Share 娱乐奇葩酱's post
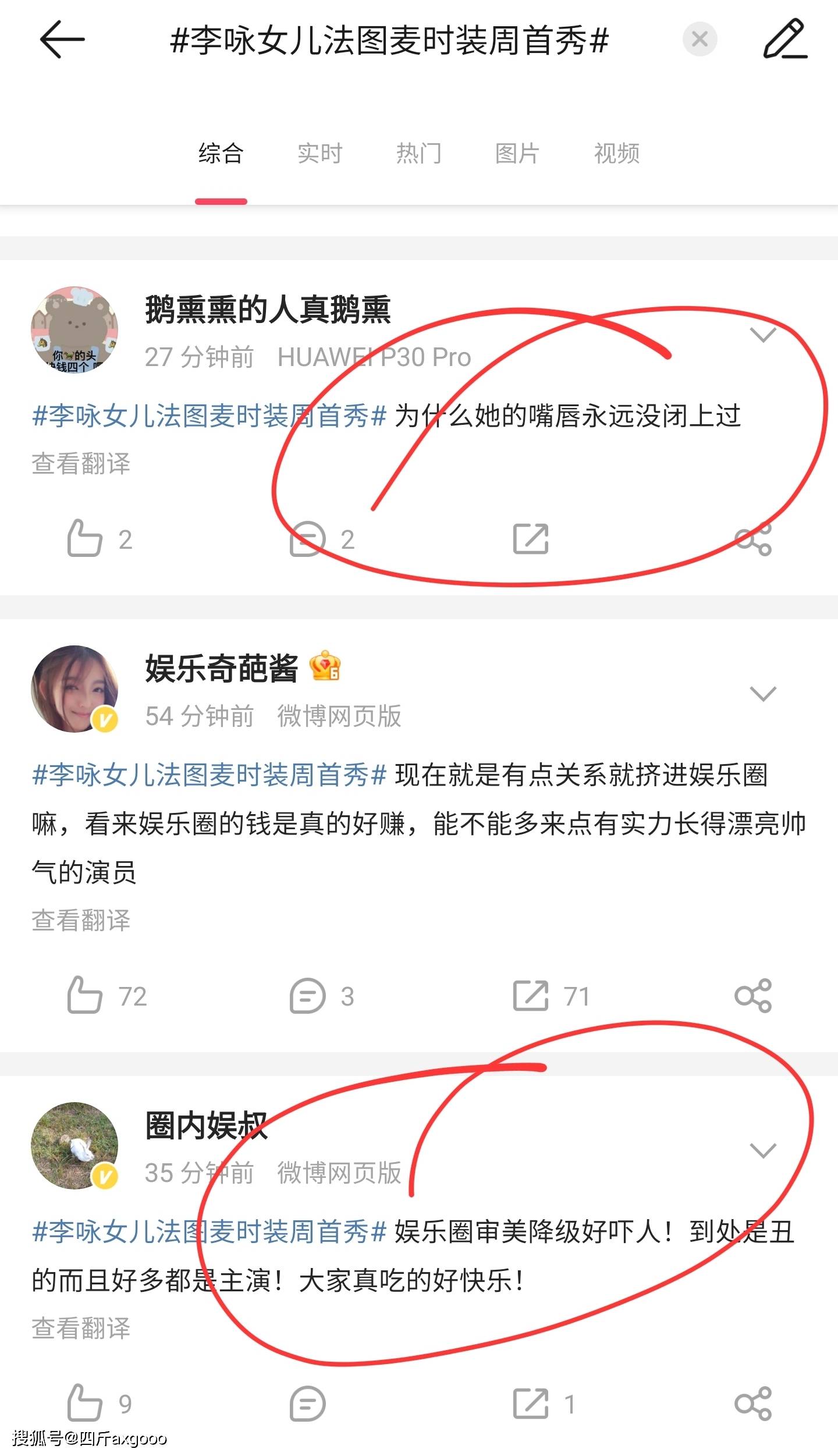 click(x=753, y=996)
